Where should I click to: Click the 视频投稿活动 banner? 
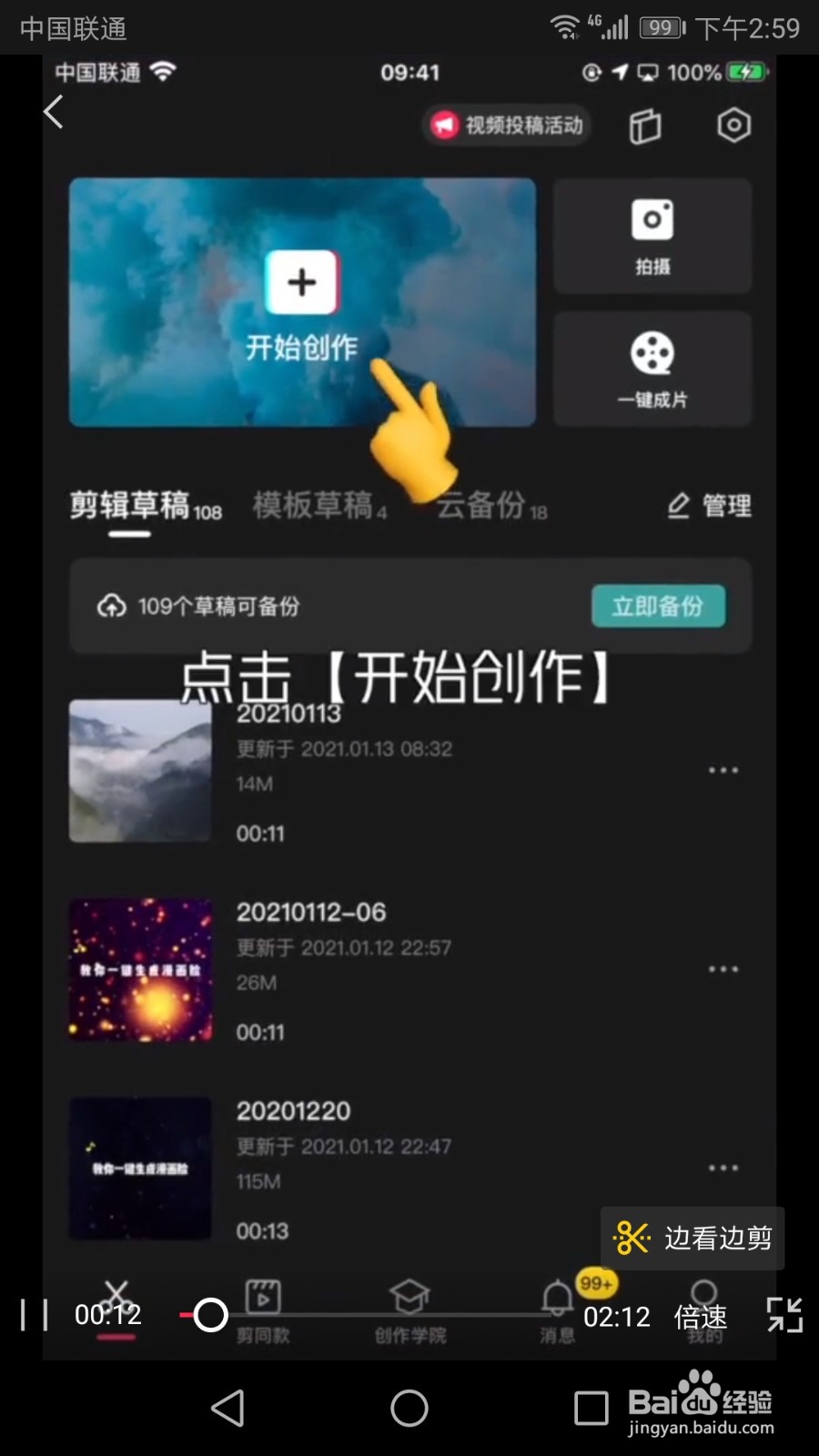(x=505, y=126)
